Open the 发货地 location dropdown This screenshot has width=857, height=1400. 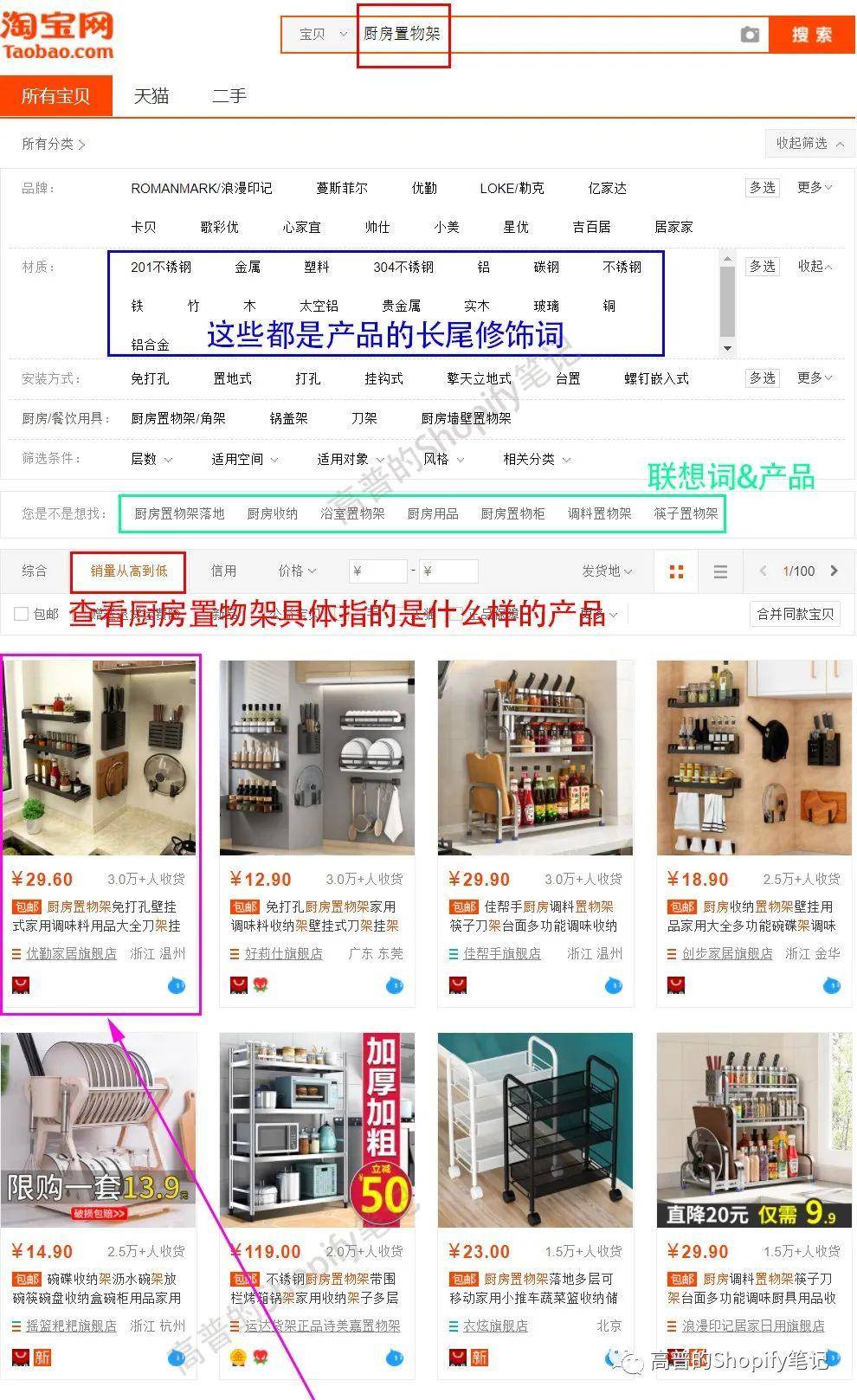(606, 571)
